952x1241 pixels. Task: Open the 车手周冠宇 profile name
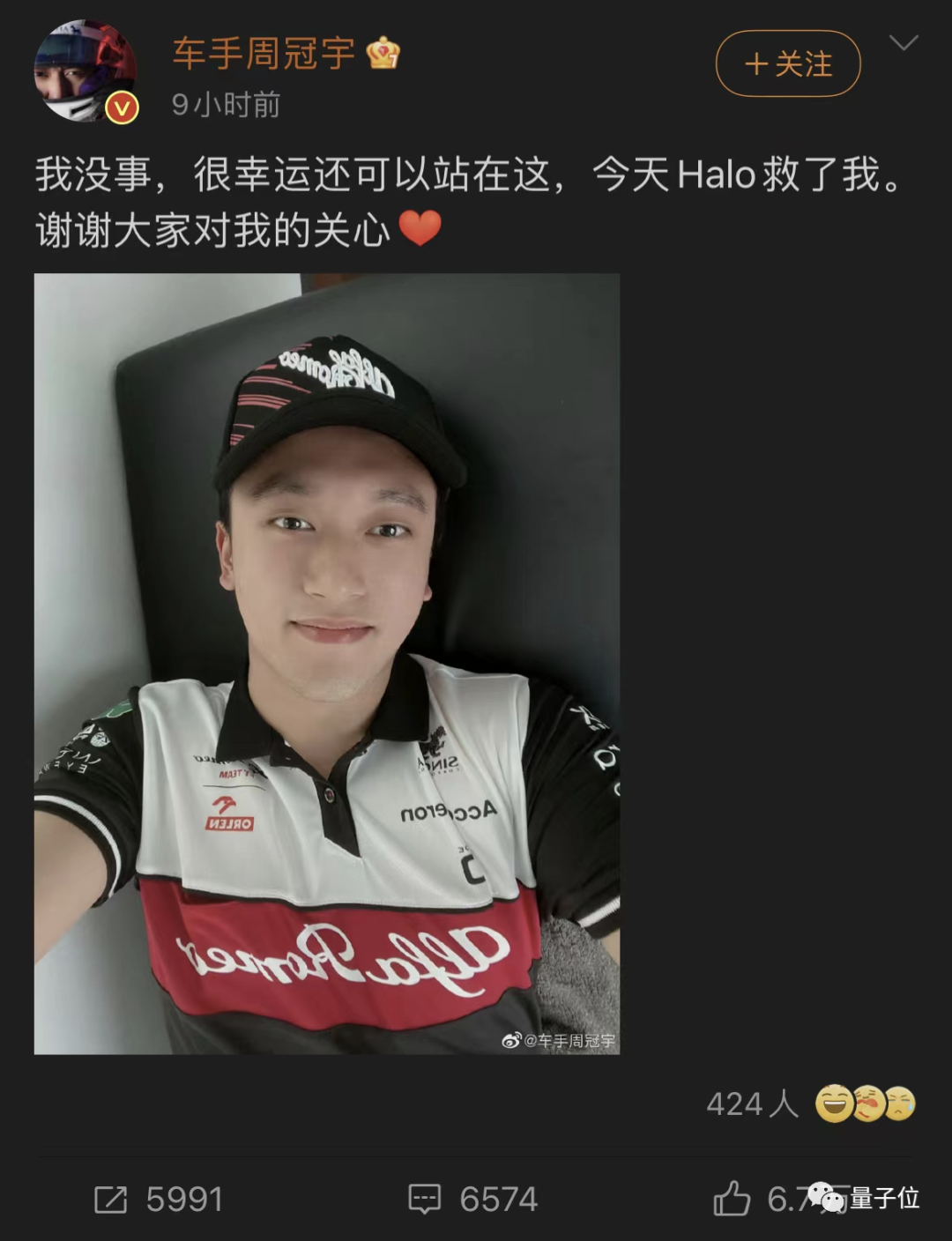point(264,54)
